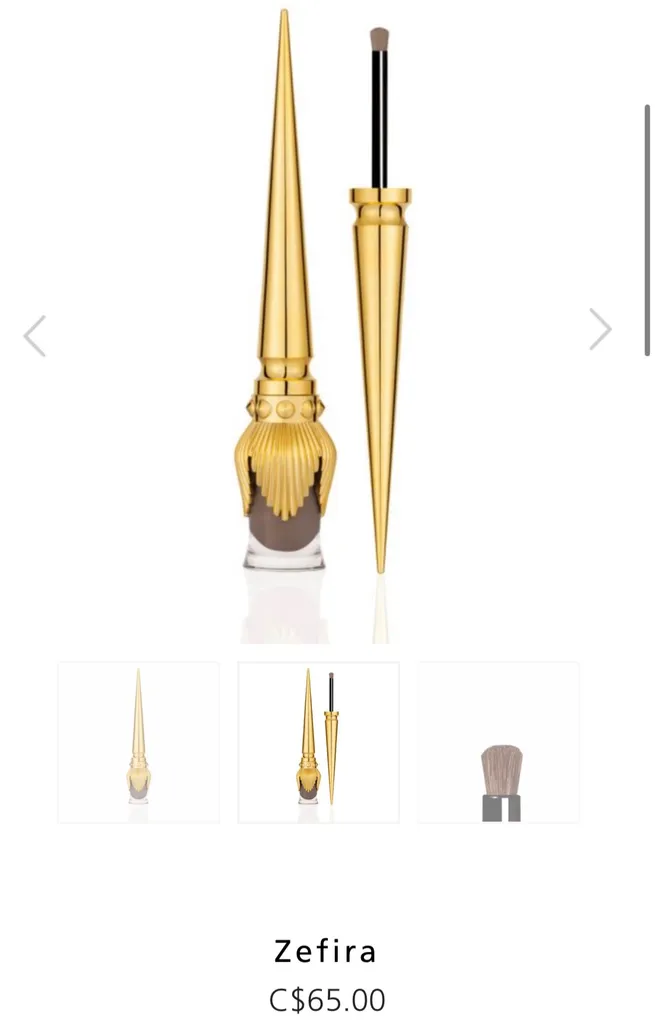Select the open bottle with applicator thumbnail
This screenshot has width=655, height=1024.
(318, 742)
